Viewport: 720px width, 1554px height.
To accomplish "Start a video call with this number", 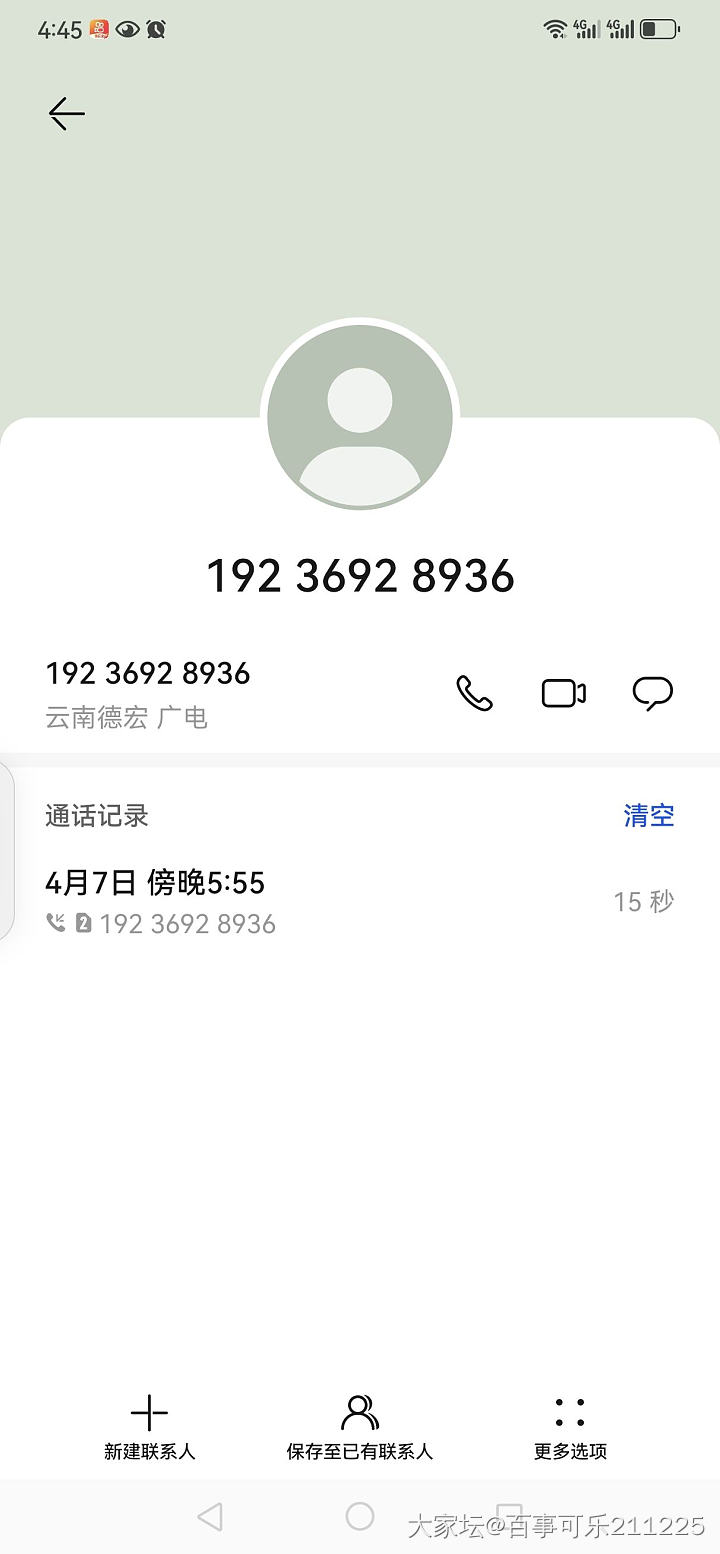I will click(x=564, y=693).
